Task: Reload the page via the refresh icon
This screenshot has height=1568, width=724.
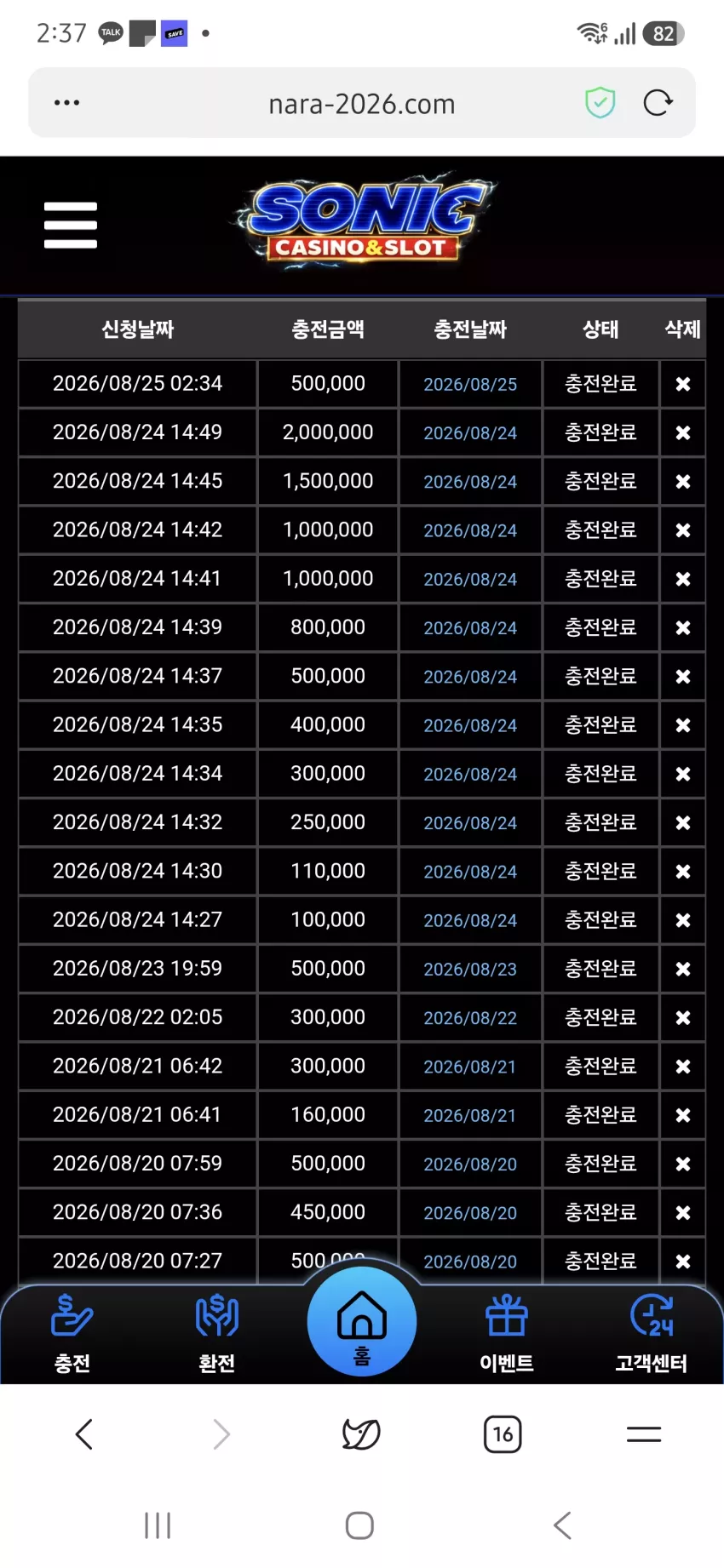Action: point(658,103)
